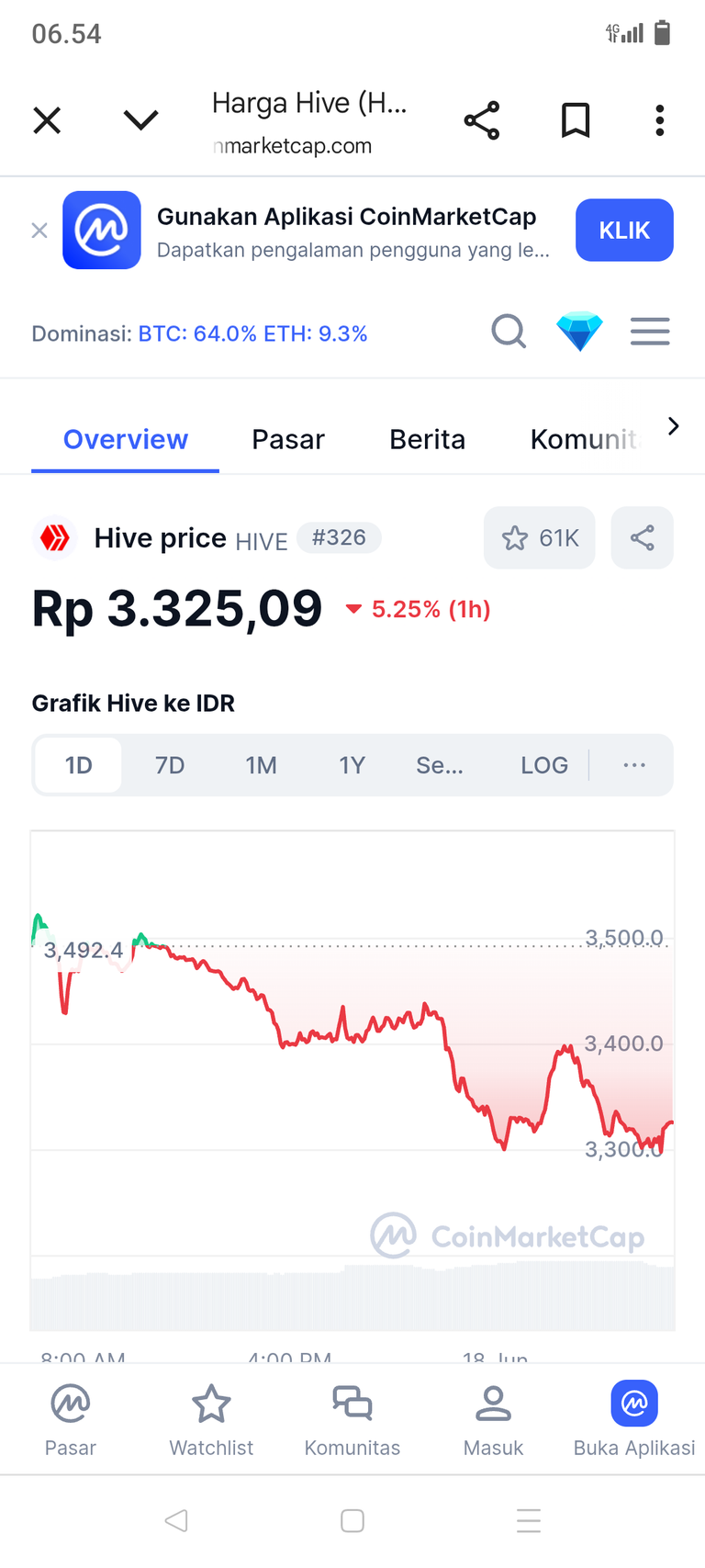Image resolution: width=705 pixels, height=1568 pixels.
Task: Switch to the Berita tab
Action: pyautogui.click(x=427, y=440)
